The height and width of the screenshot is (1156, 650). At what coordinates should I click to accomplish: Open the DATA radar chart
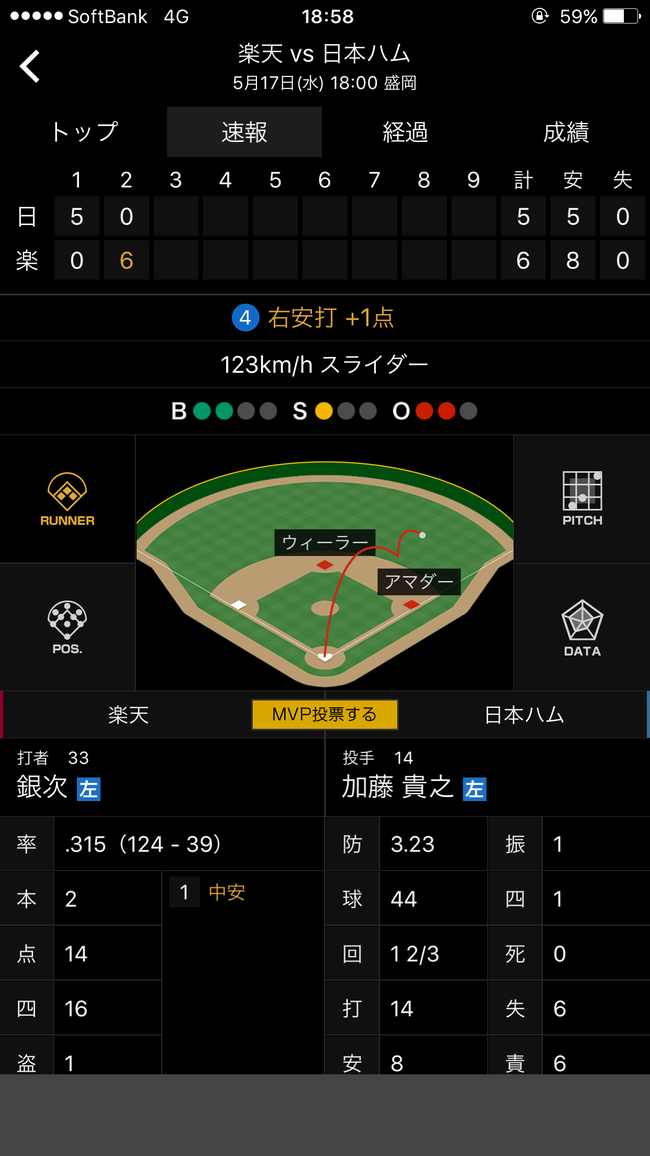[x=582, y=627]
